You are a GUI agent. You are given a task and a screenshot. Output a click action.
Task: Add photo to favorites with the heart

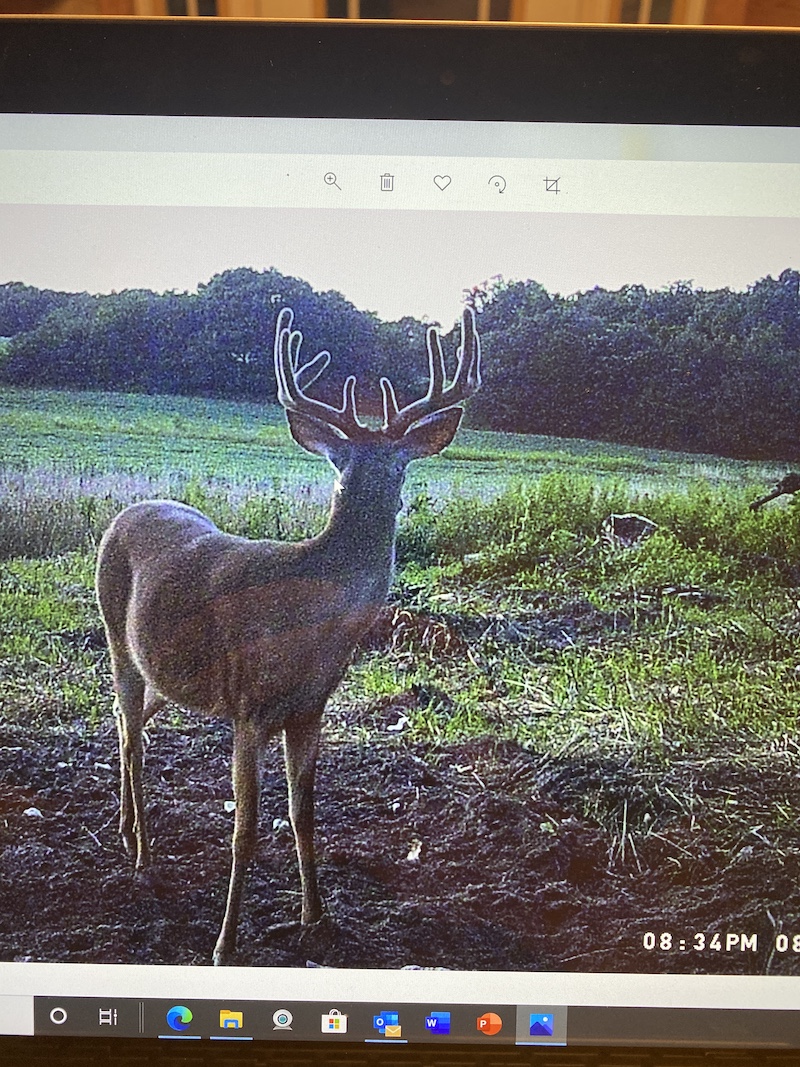pyautogui.click(x=442, y=183)
